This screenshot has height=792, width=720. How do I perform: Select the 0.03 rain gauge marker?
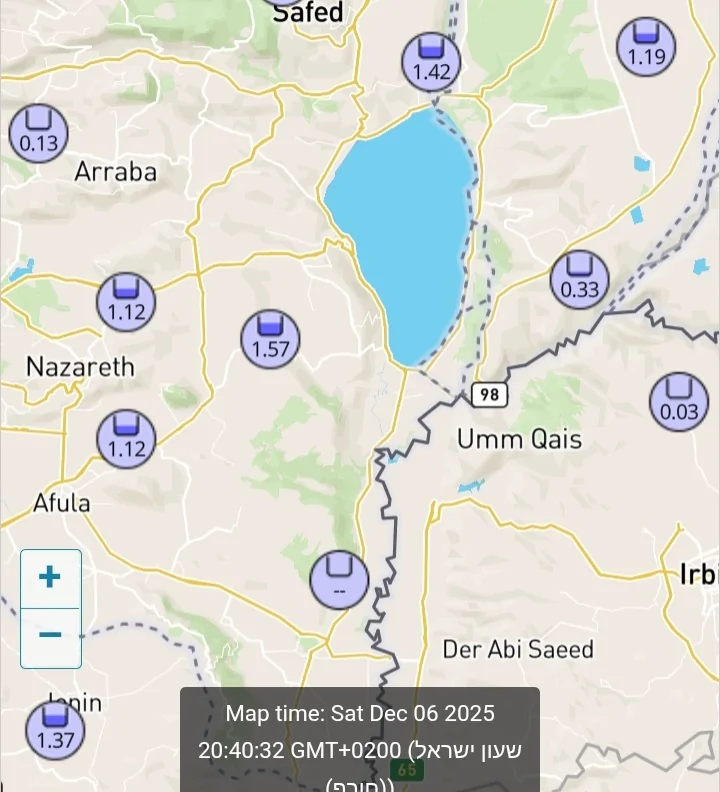679,401
